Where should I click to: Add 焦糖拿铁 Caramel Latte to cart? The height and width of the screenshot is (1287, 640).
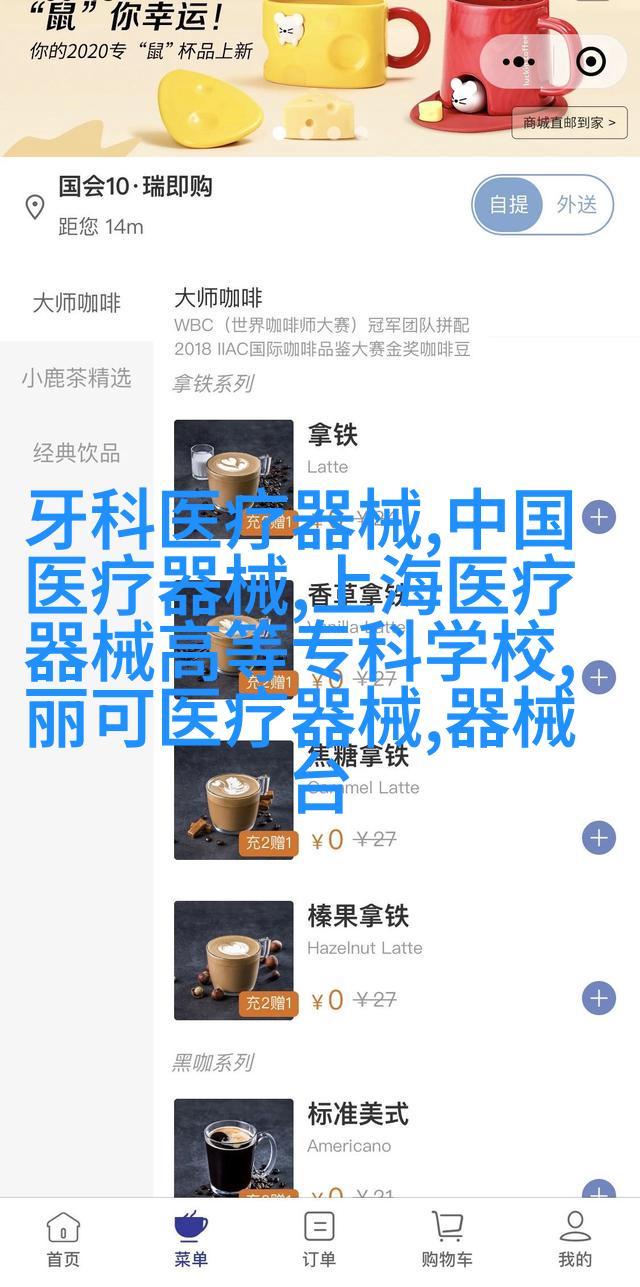[598, 837]
